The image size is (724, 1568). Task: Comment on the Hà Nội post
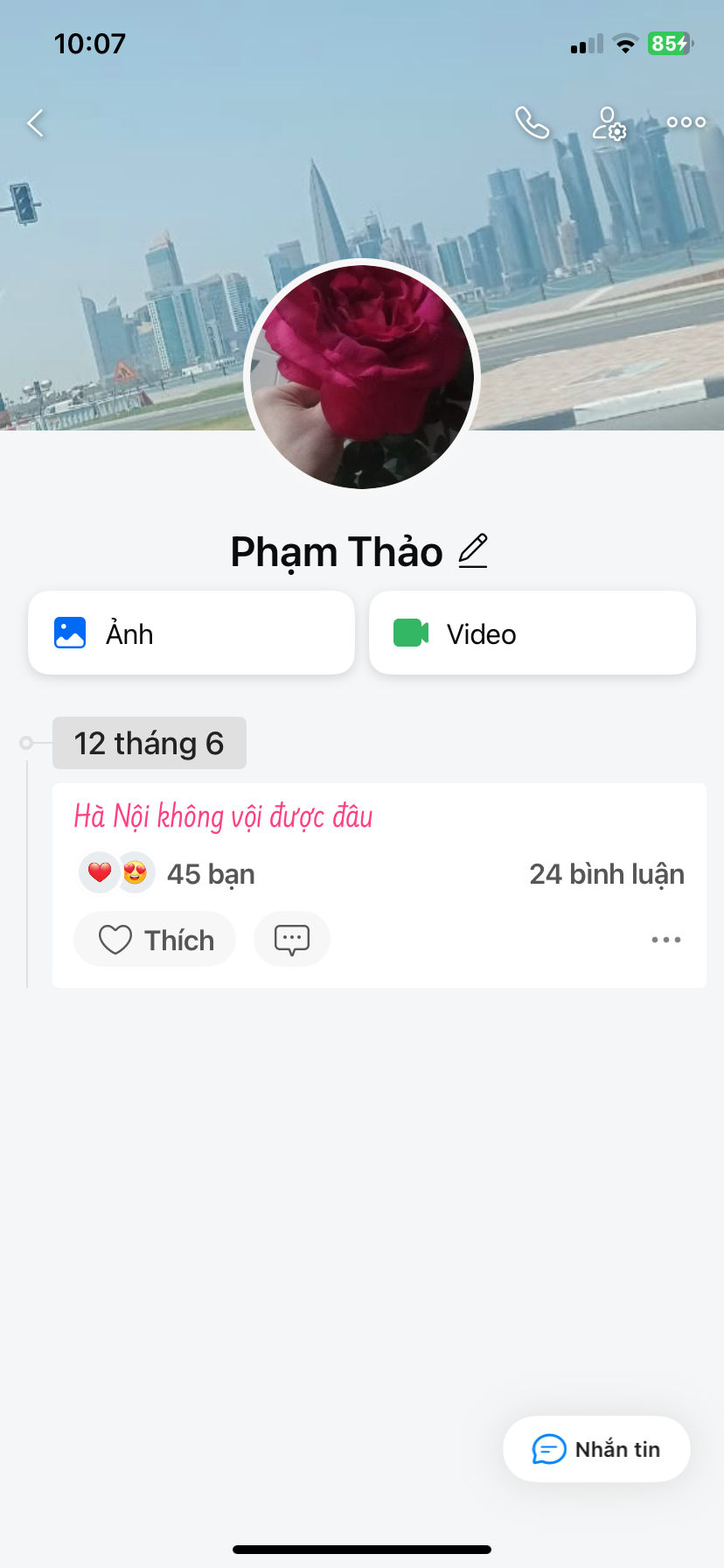pos(292,940)
